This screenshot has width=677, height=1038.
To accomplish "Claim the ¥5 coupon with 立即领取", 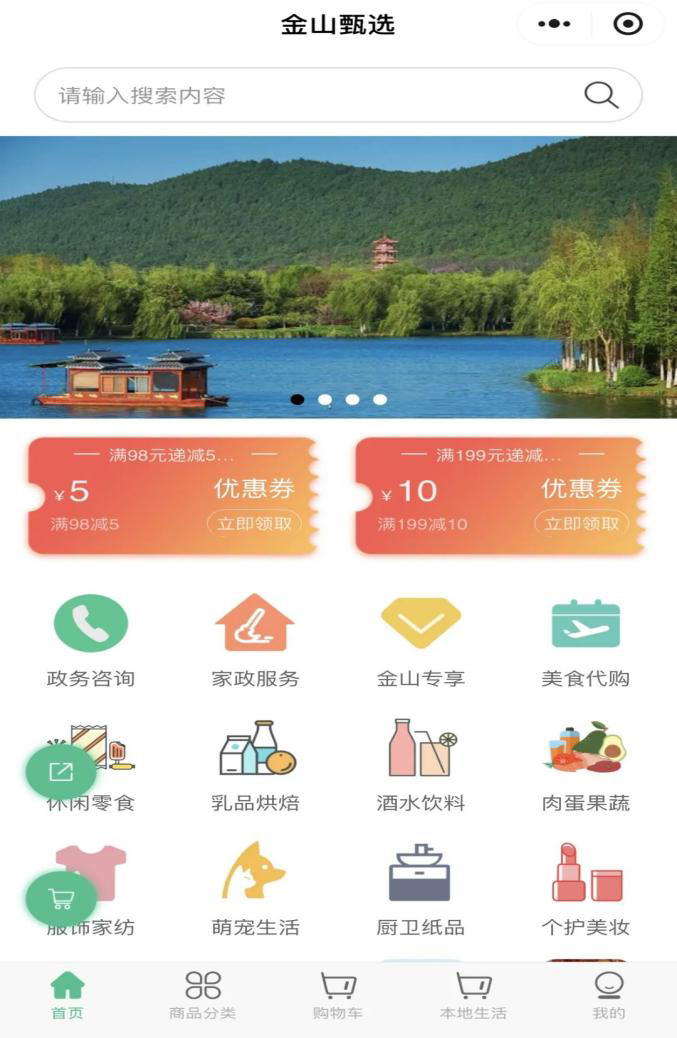I will pyautogui.click(x=254, y=523).
